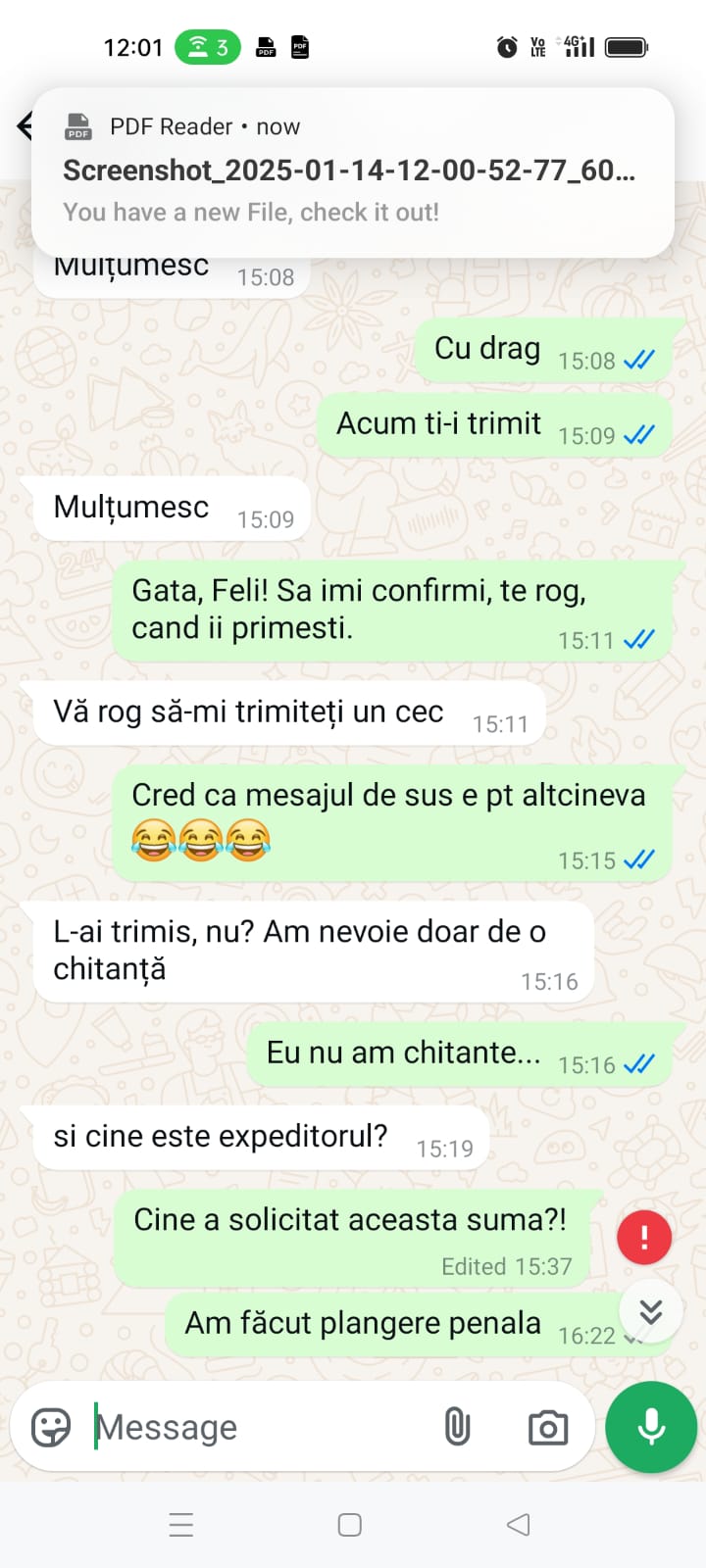The image size is (706, 1568).
Task: Open the camera from the message bar
Action: (x=548, y=1428)
